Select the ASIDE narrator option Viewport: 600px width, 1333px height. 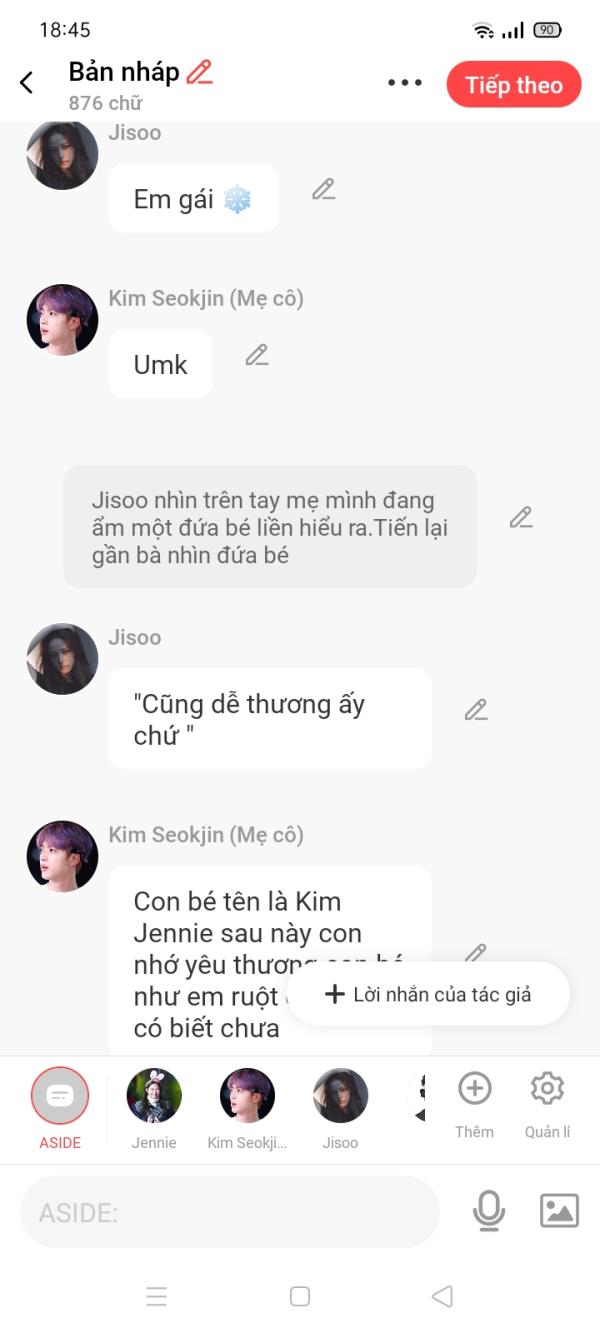click(x=60, y=1097)
